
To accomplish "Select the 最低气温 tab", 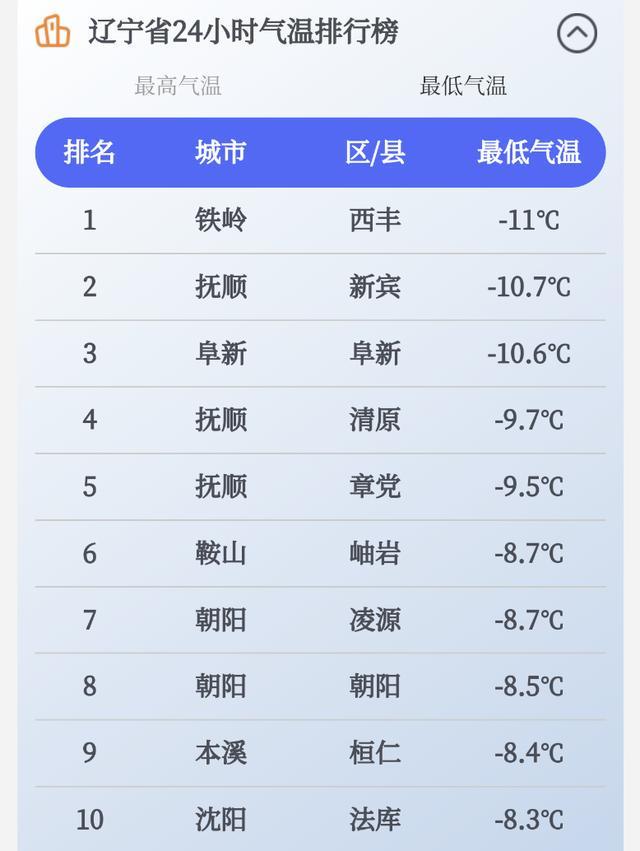I will pyautogui.click(x=463, y=86).
